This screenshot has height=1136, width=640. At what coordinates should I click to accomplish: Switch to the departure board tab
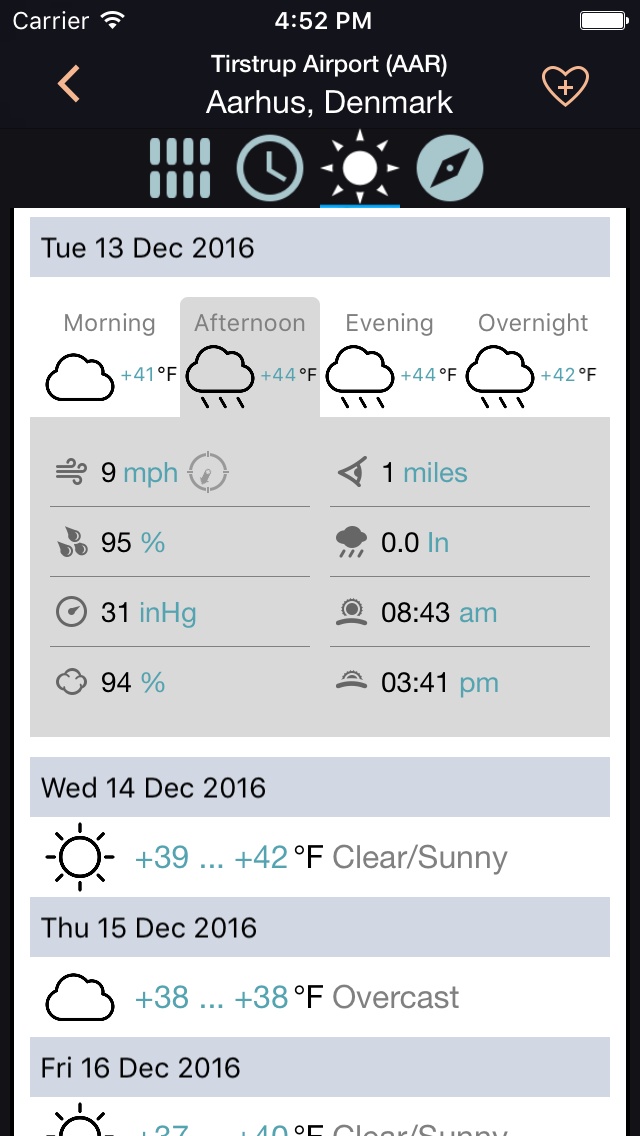(x=180, y=168)
